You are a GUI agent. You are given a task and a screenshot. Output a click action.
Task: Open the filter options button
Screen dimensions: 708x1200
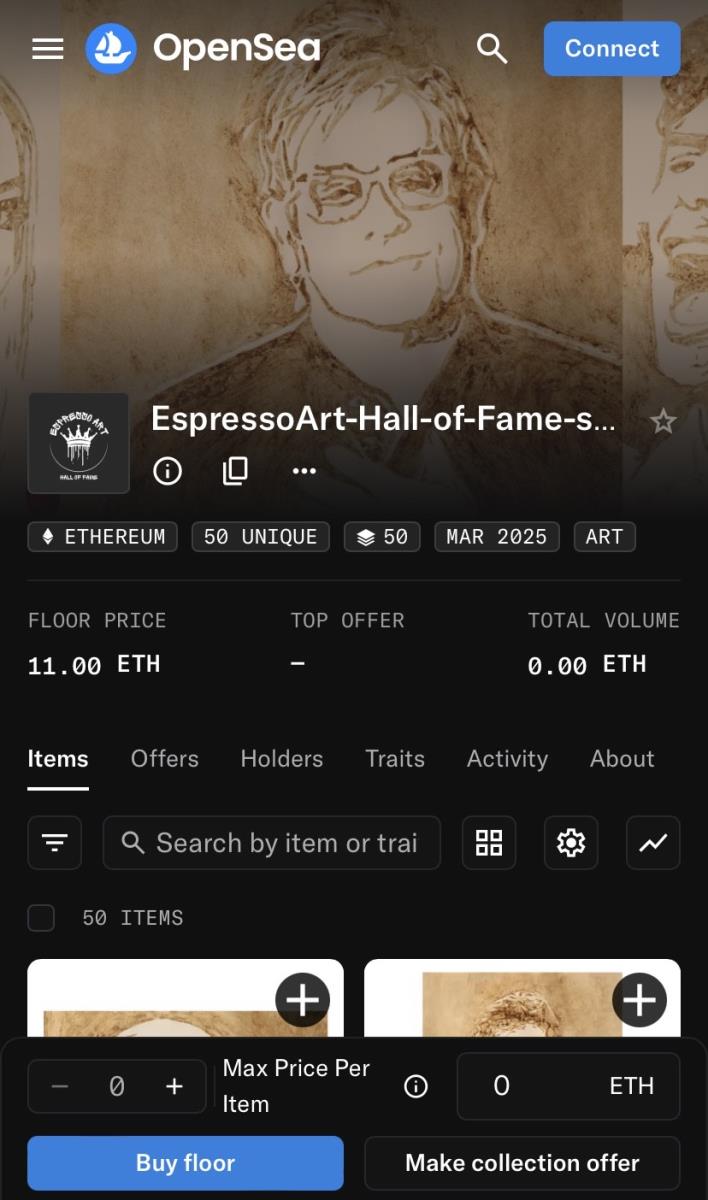pyautogui.click(x=54, y=843)
